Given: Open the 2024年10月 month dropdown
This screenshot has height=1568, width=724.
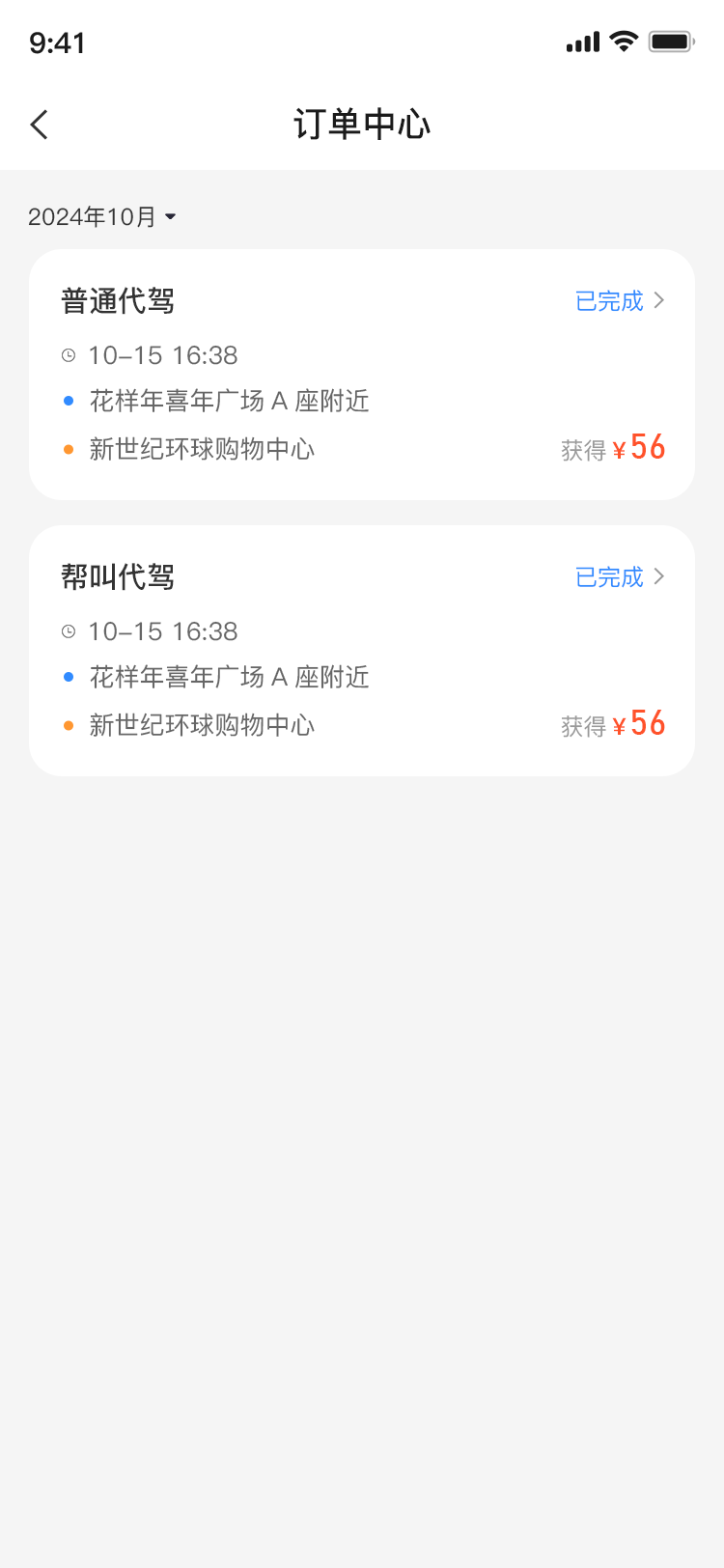Looking at the screenshot, I should (102, 217).
